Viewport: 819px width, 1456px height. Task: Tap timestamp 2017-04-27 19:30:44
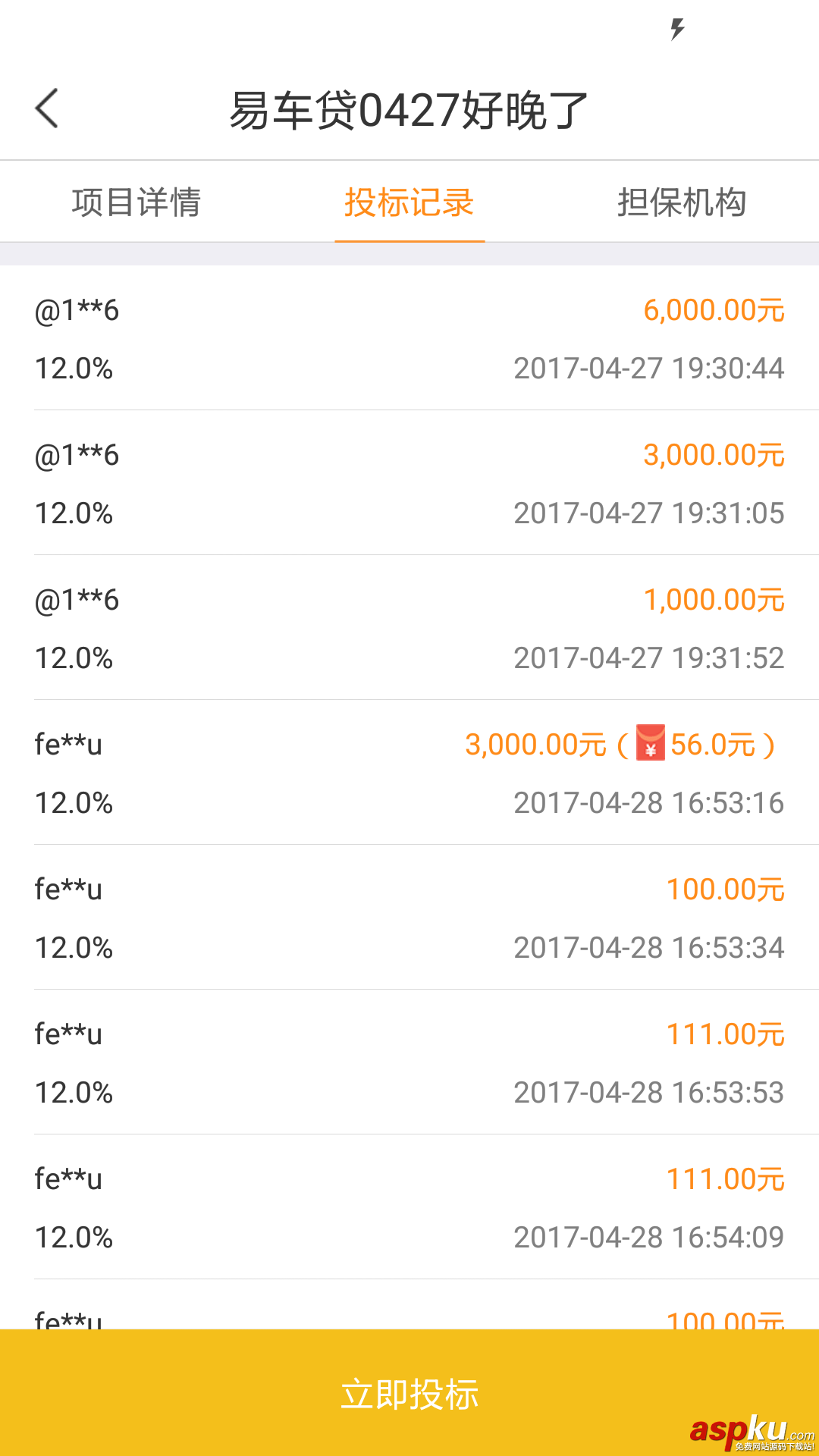(x=648, y=368)
